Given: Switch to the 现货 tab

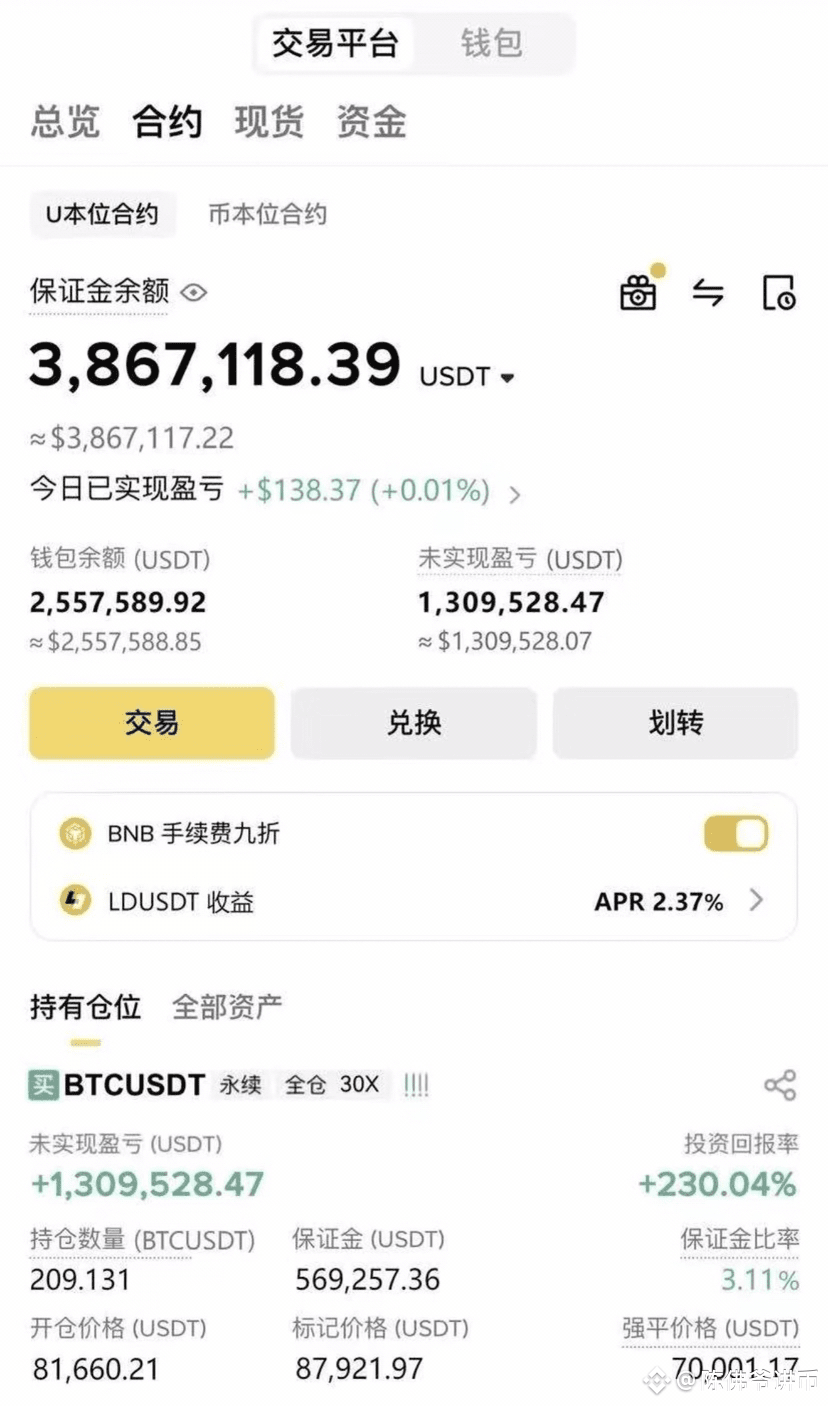Looking at the screenshot, I should click(267, 121).
